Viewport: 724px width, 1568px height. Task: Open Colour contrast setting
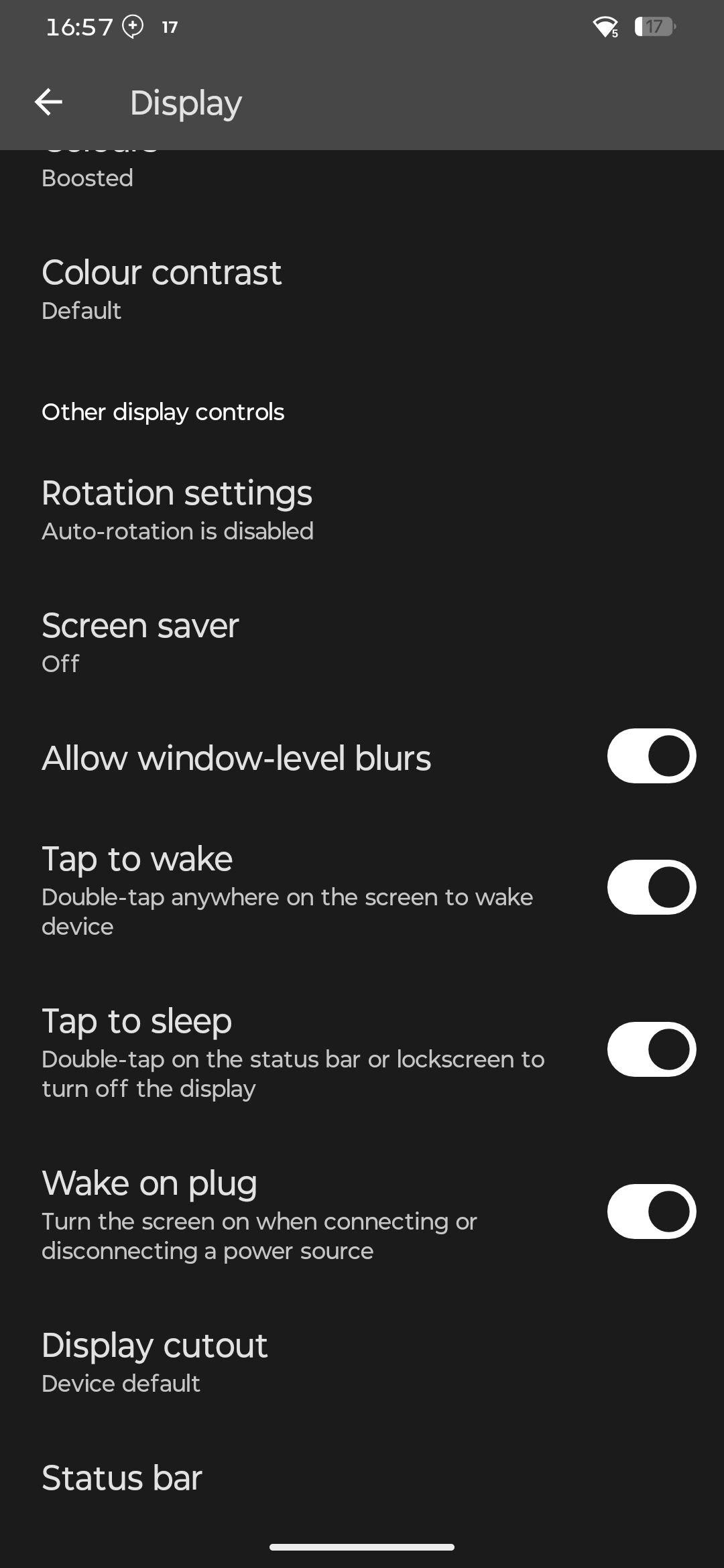362,289
